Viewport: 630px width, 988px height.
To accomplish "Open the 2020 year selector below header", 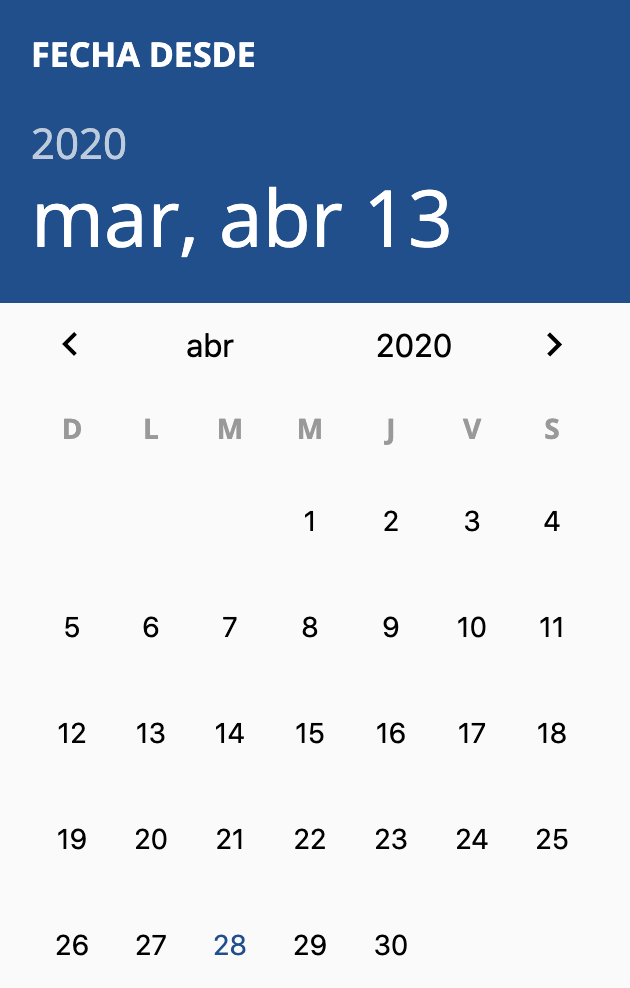I will [414, 346].
